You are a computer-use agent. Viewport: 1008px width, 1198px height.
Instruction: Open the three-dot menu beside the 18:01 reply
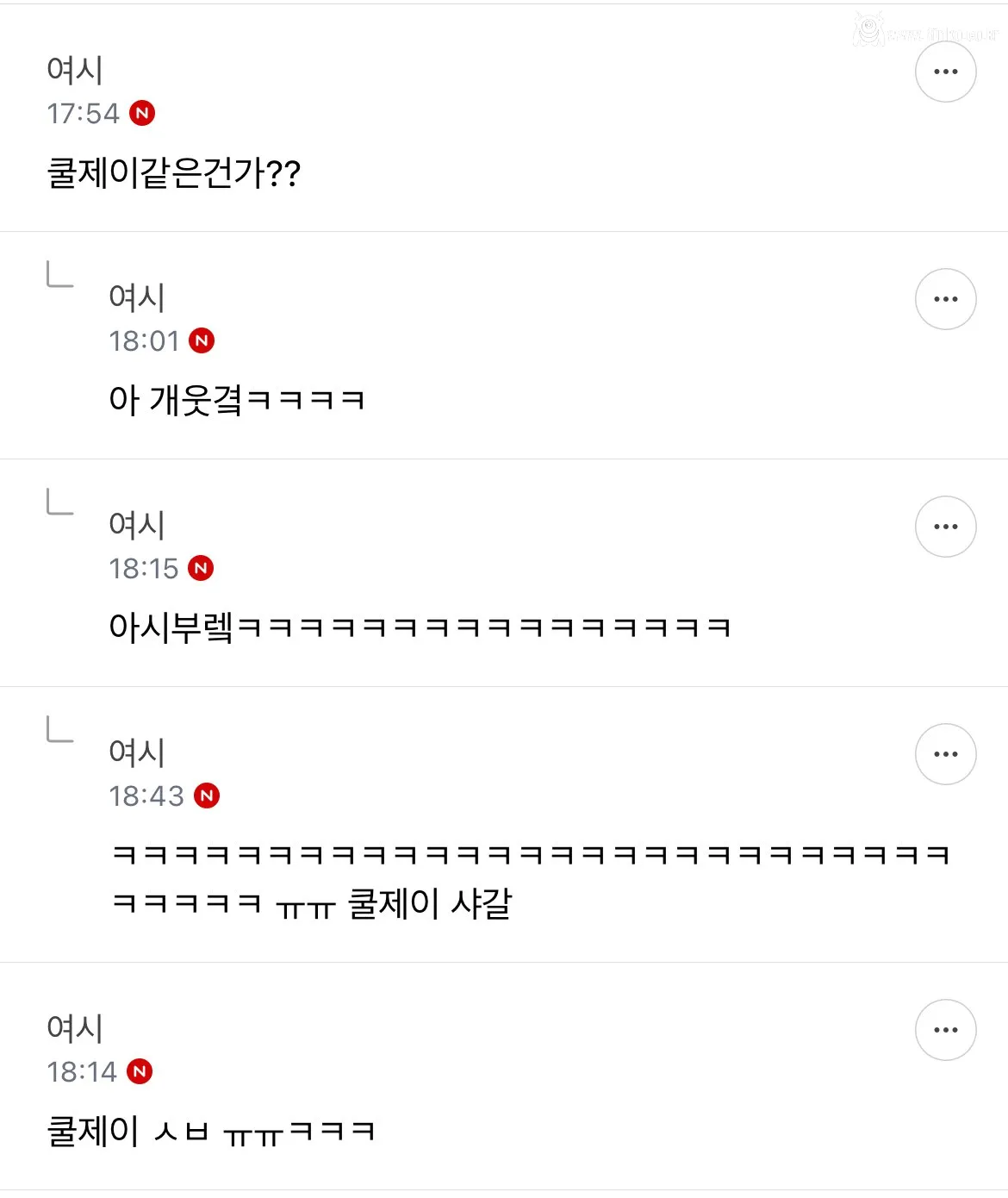pyautogui.click(x=945, y=299)
